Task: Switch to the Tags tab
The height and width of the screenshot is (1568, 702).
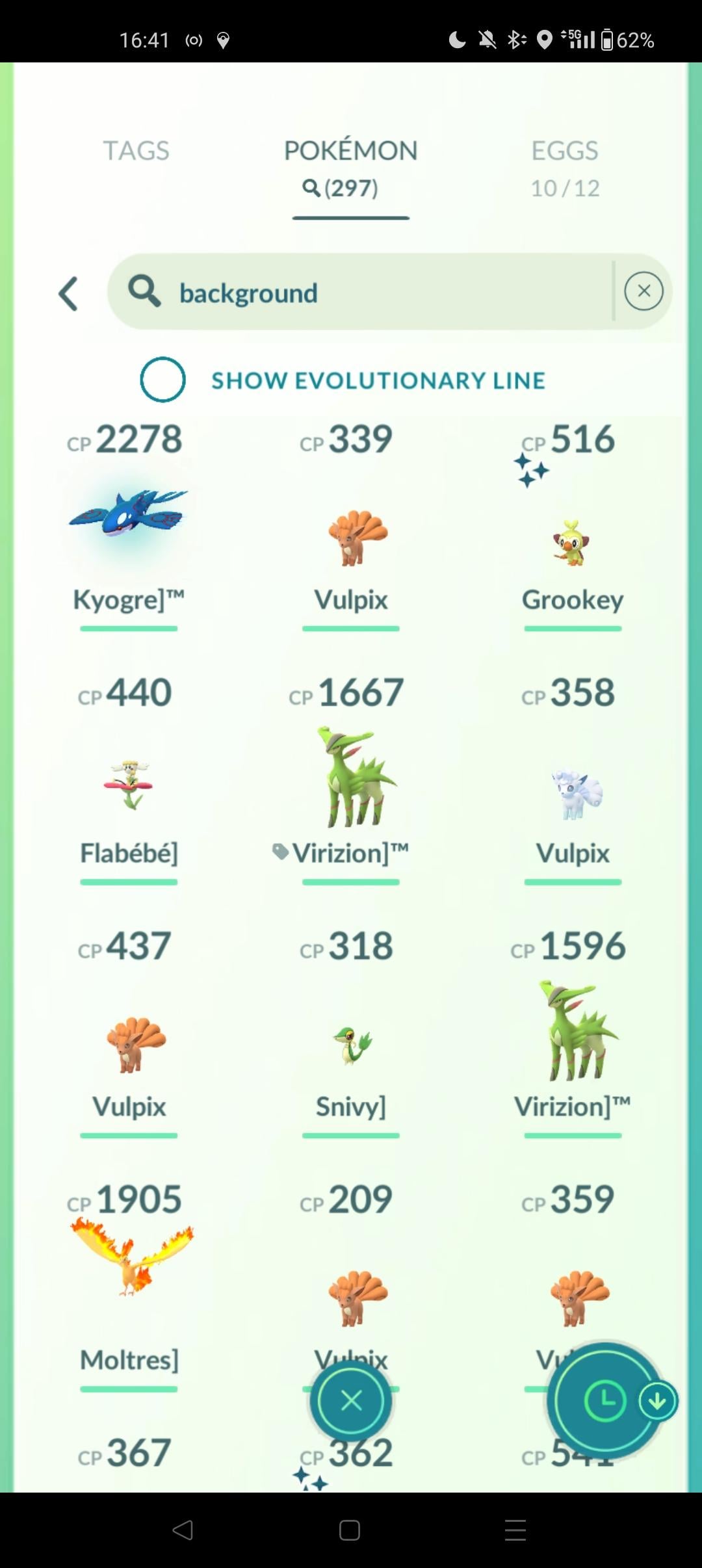Action: 136,151
